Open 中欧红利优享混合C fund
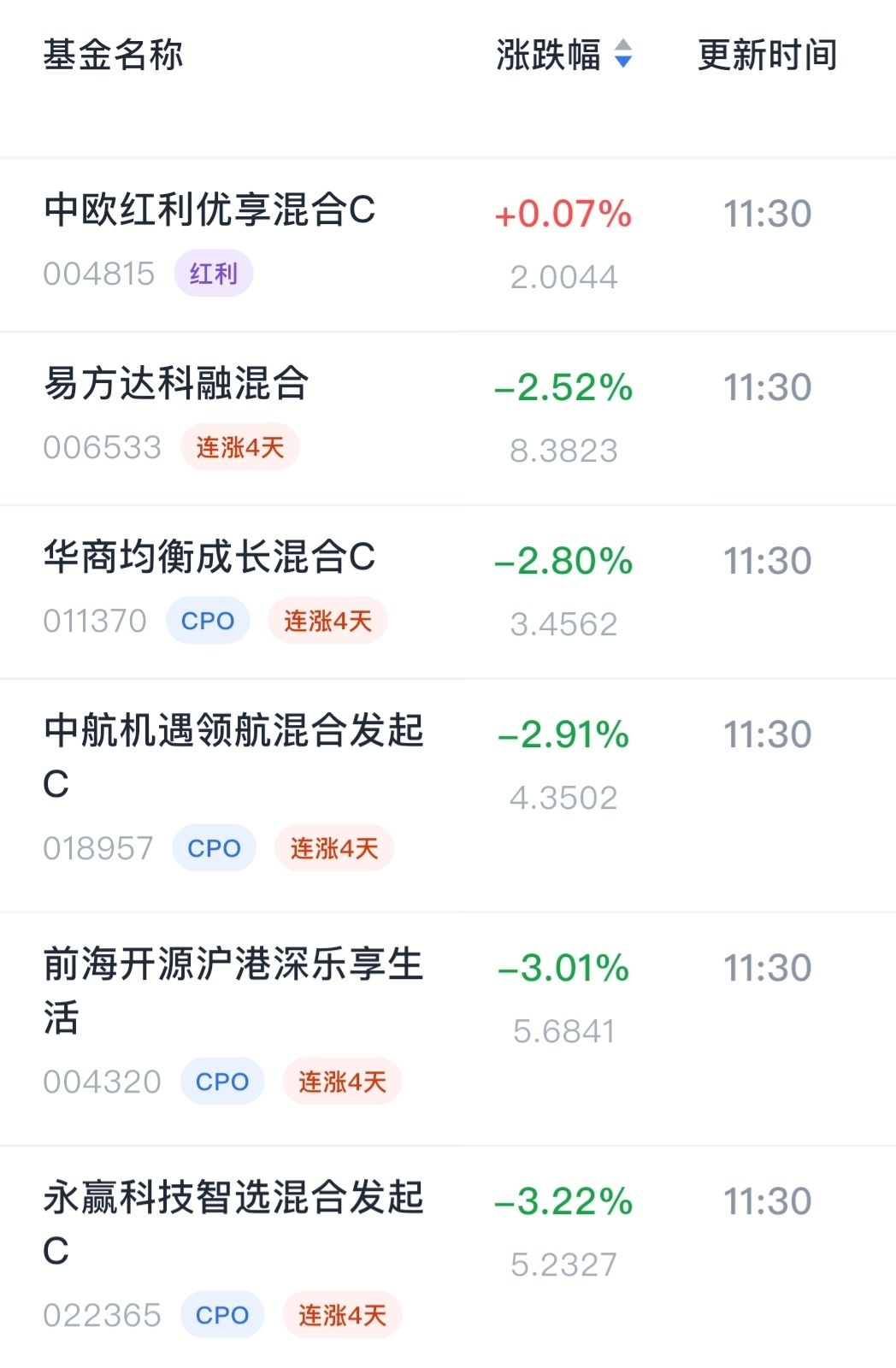Screen dimensions: 896x1368 click(448, 245)
